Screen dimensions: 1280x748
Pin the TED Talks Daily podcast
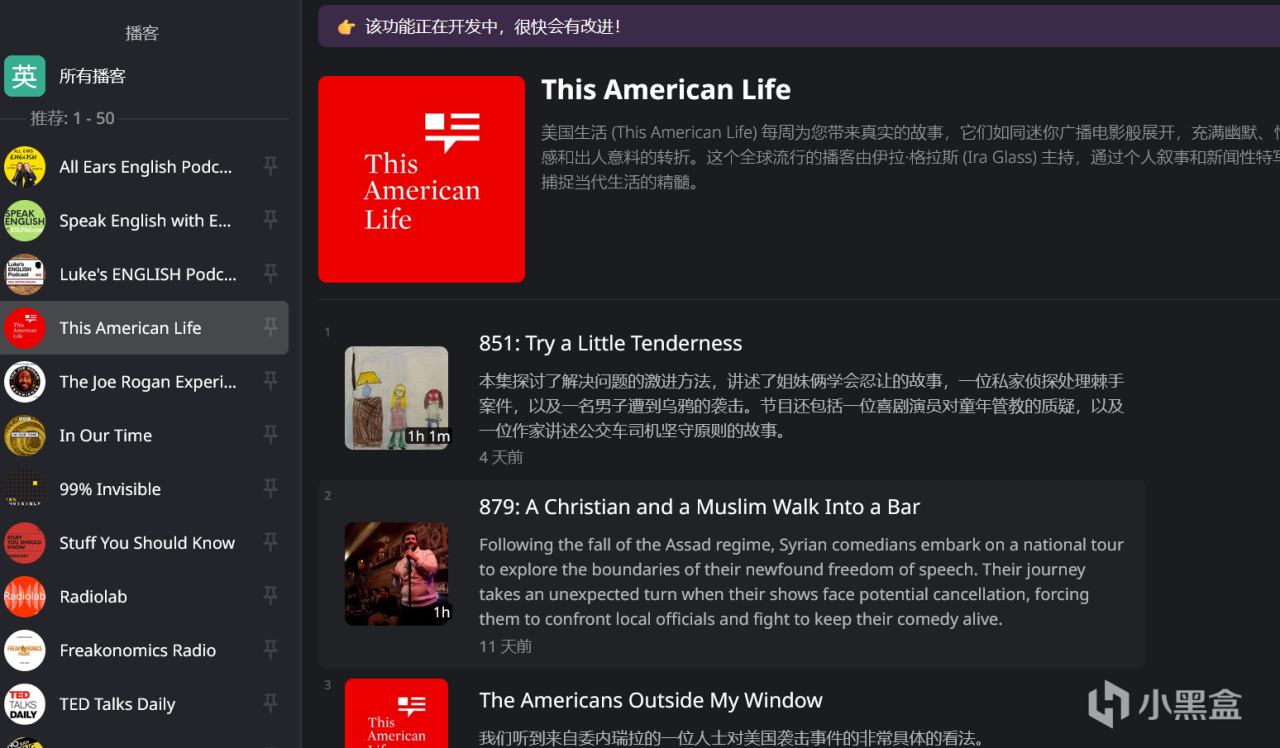[270, 703]
